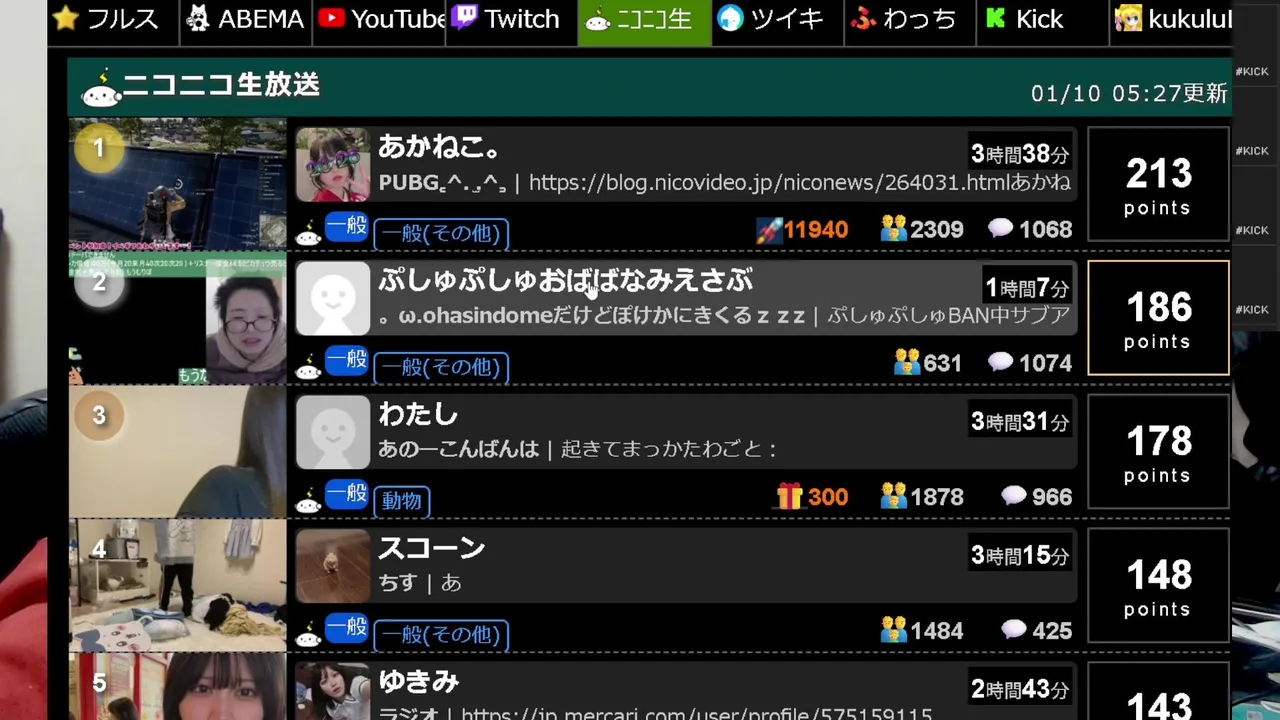Open ゆきみ stream entry
This screenshot has height=720, width=1280.
418,682
